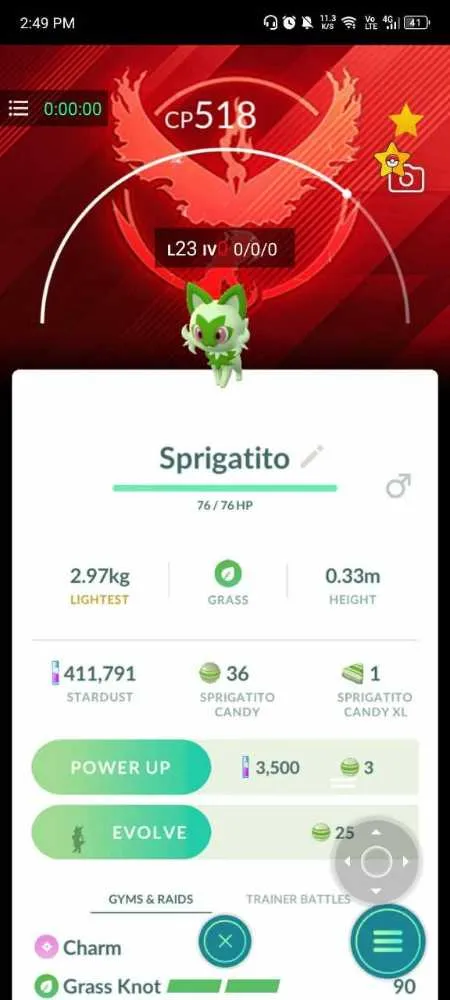Select the Gyms & Raids tab
Image resolution: width=450 pixels, height=1000 pixels.
pyautogui.click(x=151, y=899)
